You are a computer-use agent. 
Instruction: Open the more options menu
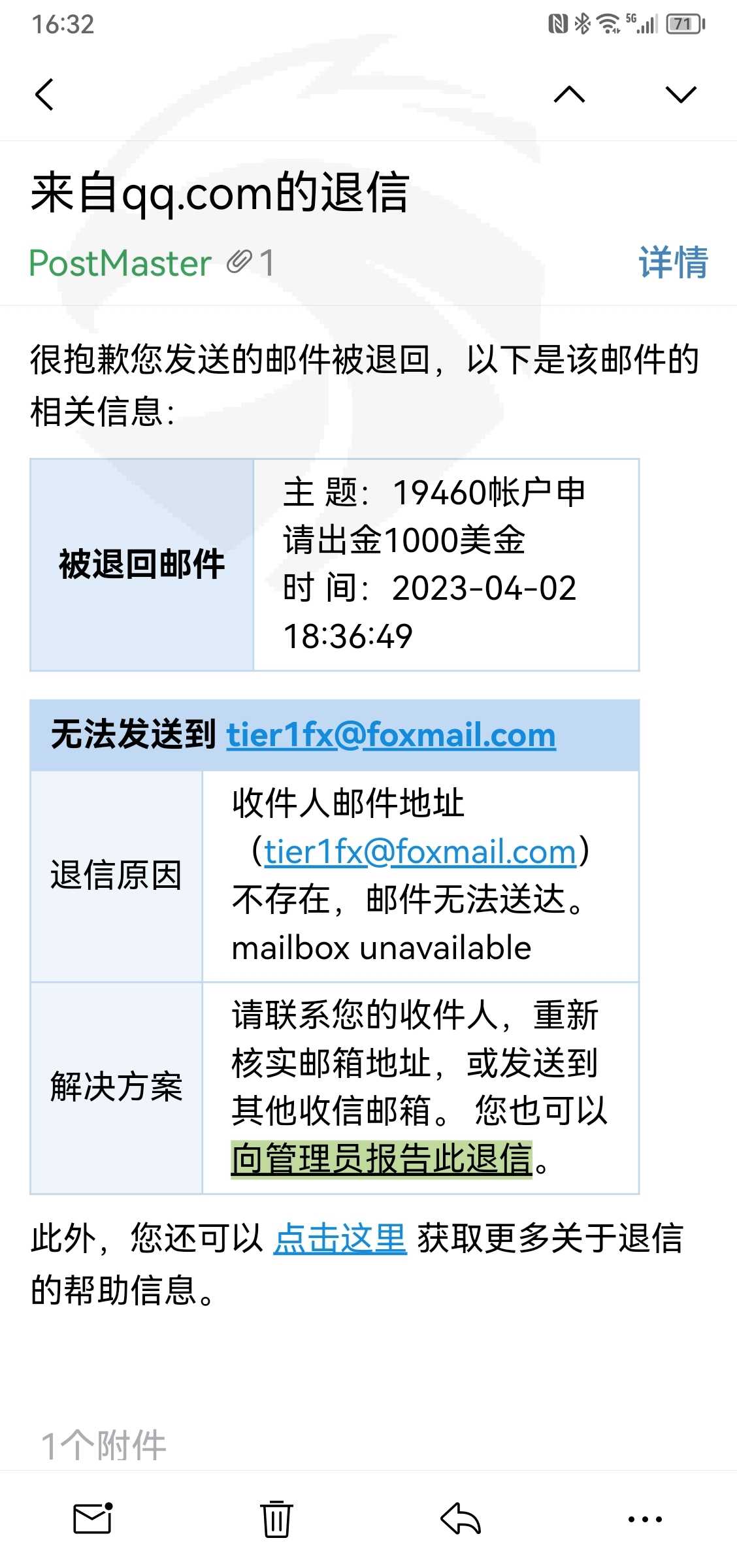click(645, 1518)
